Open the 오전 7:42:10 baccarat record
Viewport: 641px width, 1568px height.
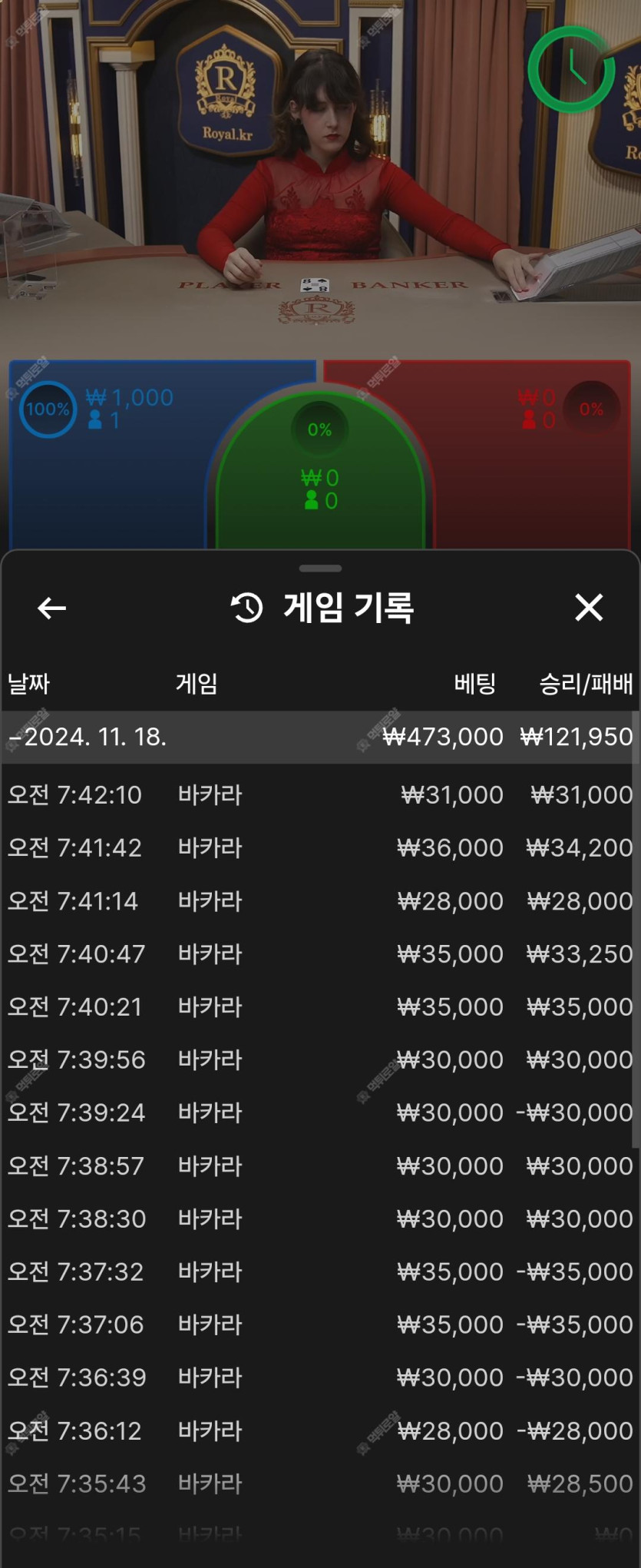319,794
